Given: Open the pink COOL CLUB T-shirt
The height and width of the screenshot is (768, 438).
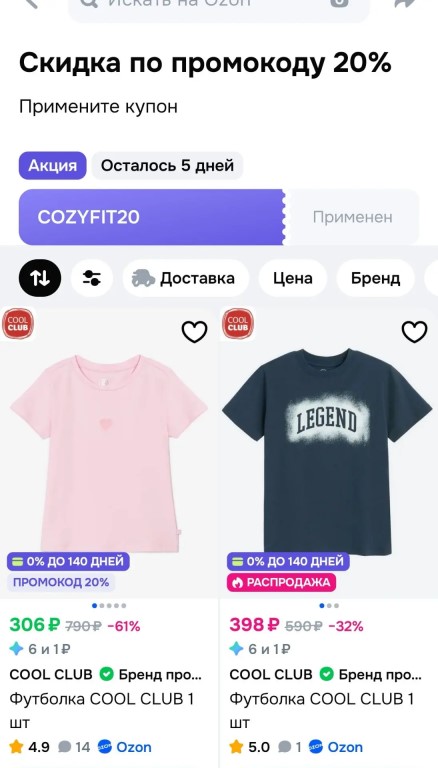Looking at the screenshot, I should [109, 453].
